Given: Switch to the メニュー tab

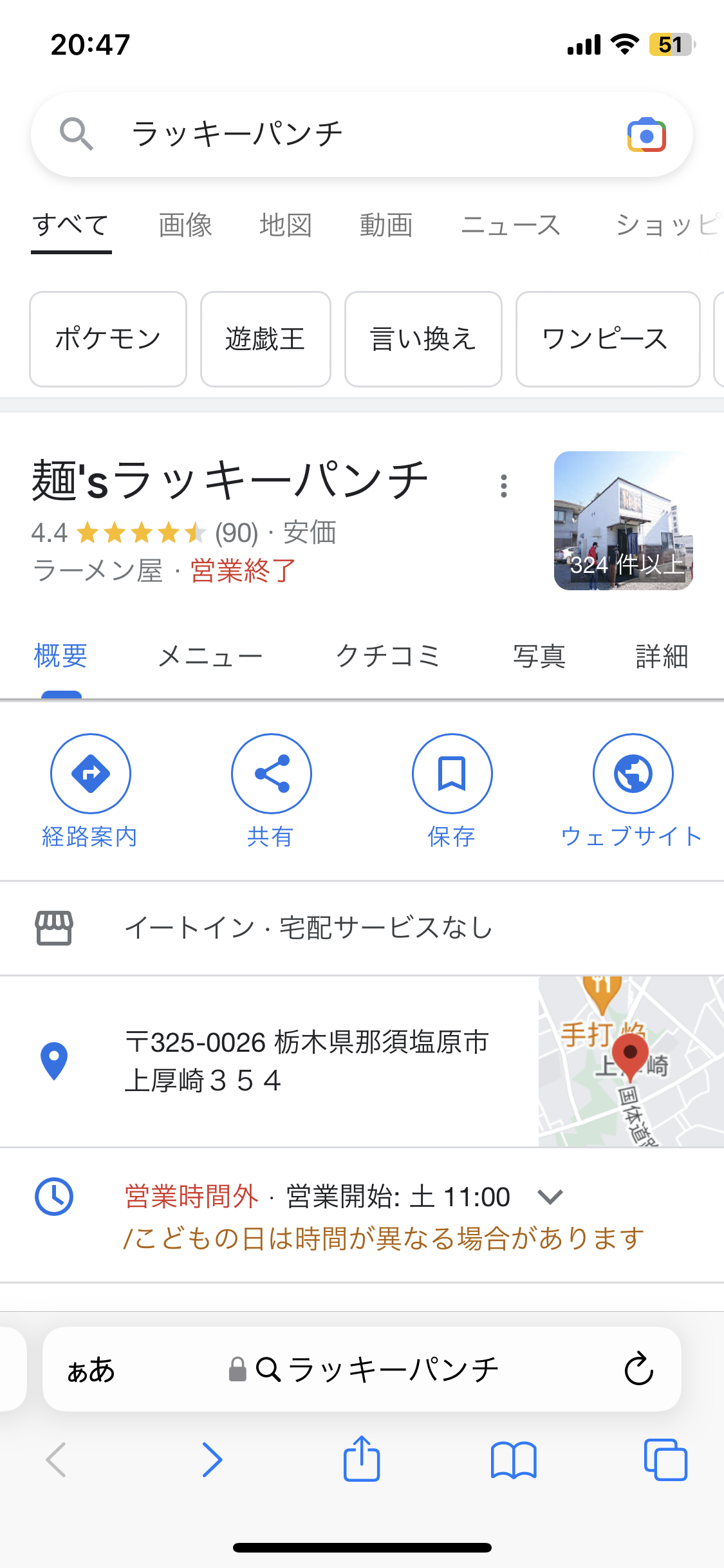Looking at the screenshot, I should pos(210,657).
